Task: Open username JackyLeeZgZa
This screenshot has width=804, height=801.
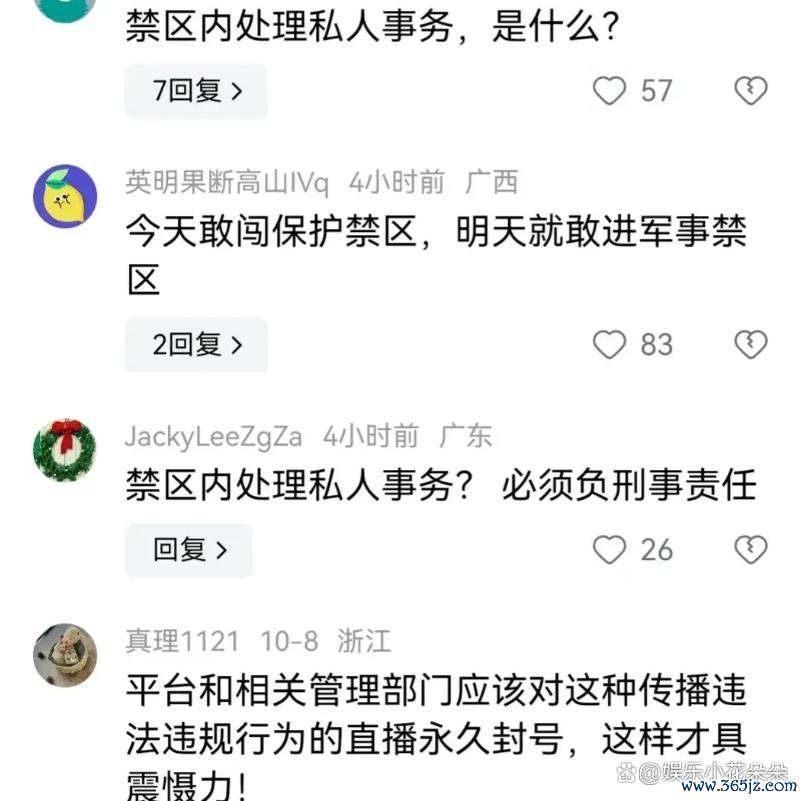Action: pos(213,436)
